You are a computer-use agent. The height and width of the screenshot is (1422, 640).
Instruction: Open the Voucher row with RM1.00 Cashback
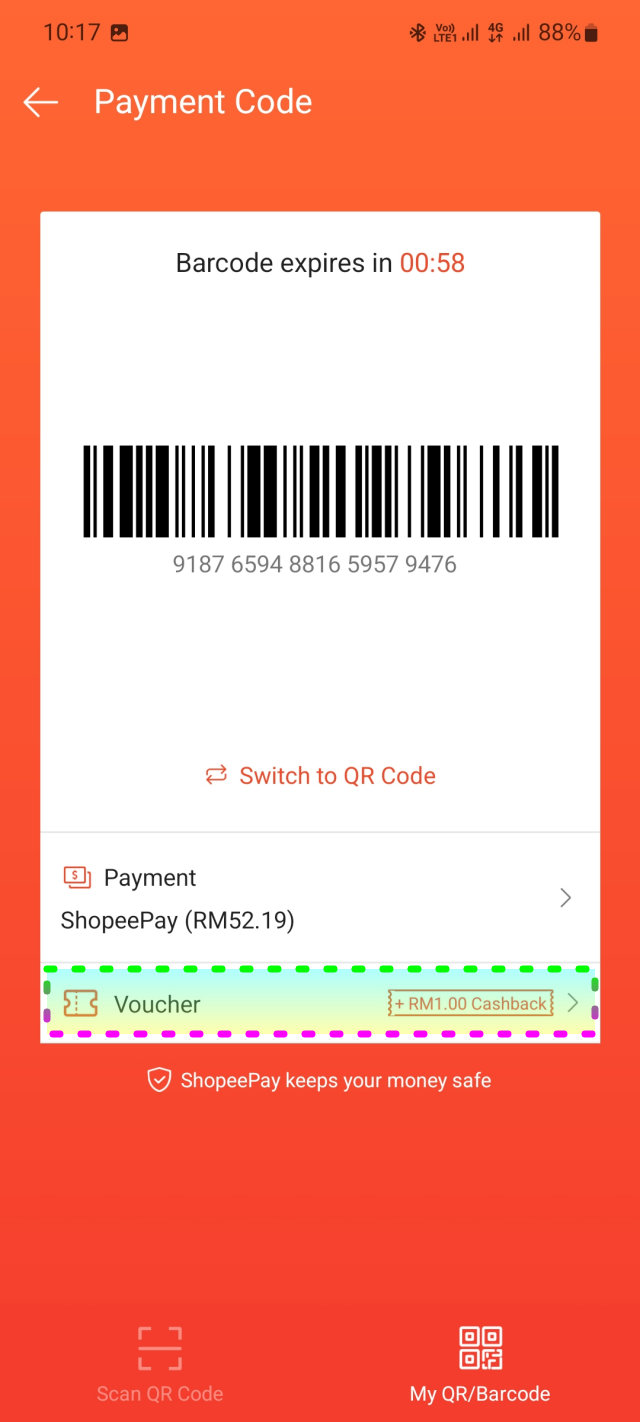coord(320,1003)
